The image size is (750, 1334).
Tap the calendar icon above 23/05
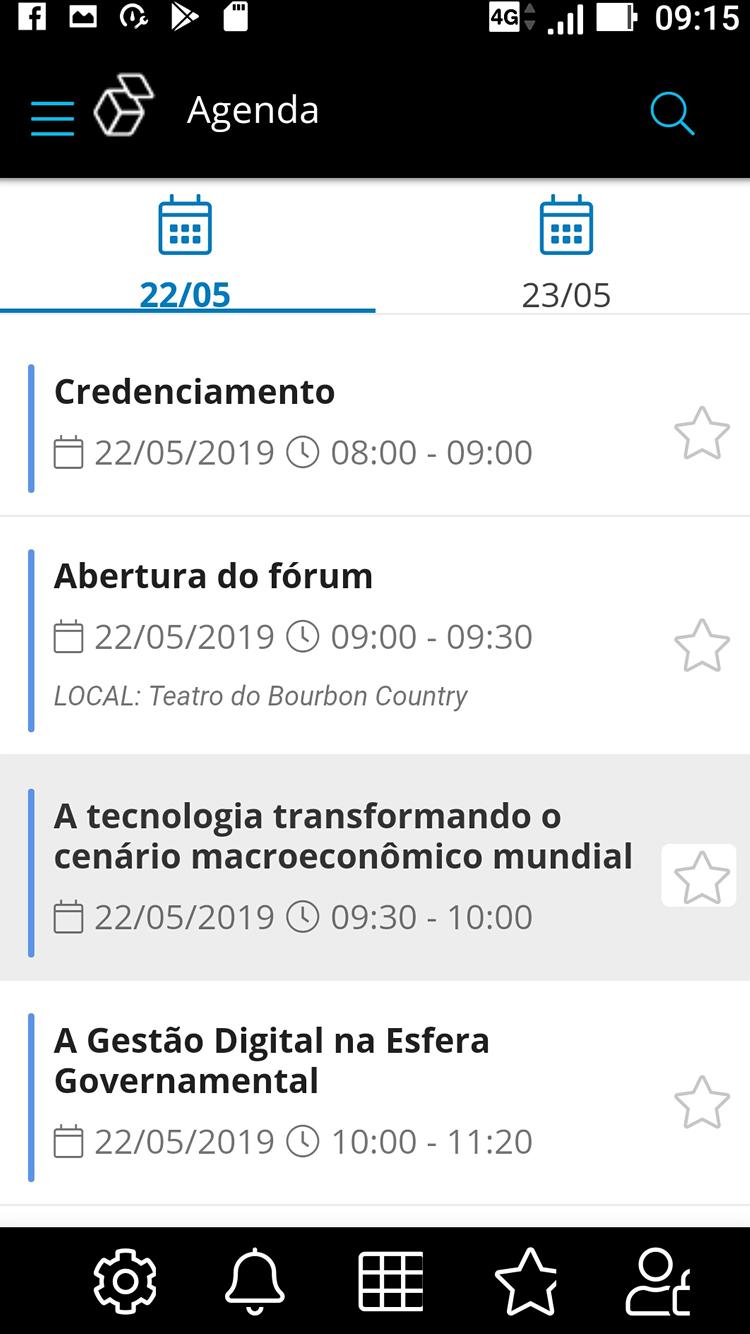pyautogui.click(x=566, y=226)
